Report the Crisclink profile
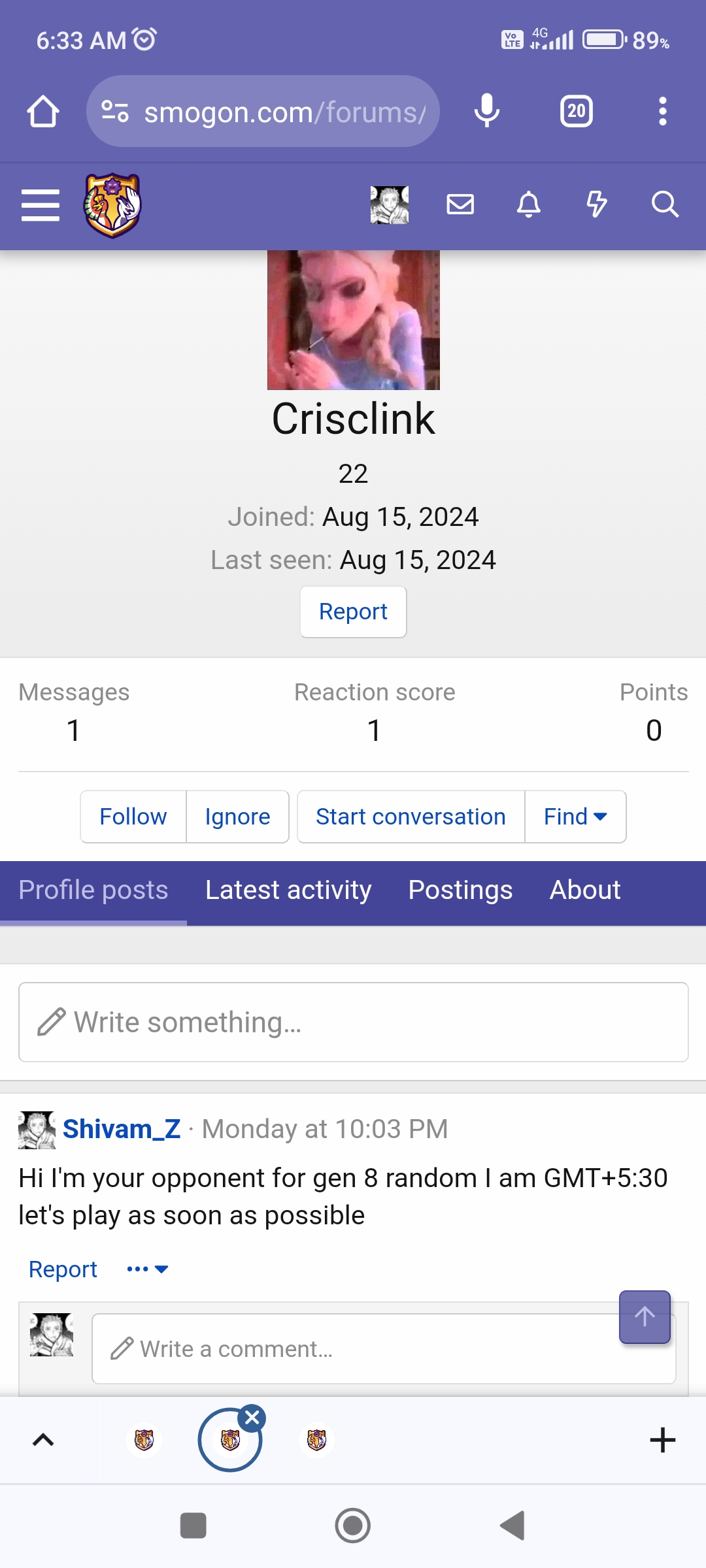706x1568 pixels. pyautogui.click(x=353, y=612)
